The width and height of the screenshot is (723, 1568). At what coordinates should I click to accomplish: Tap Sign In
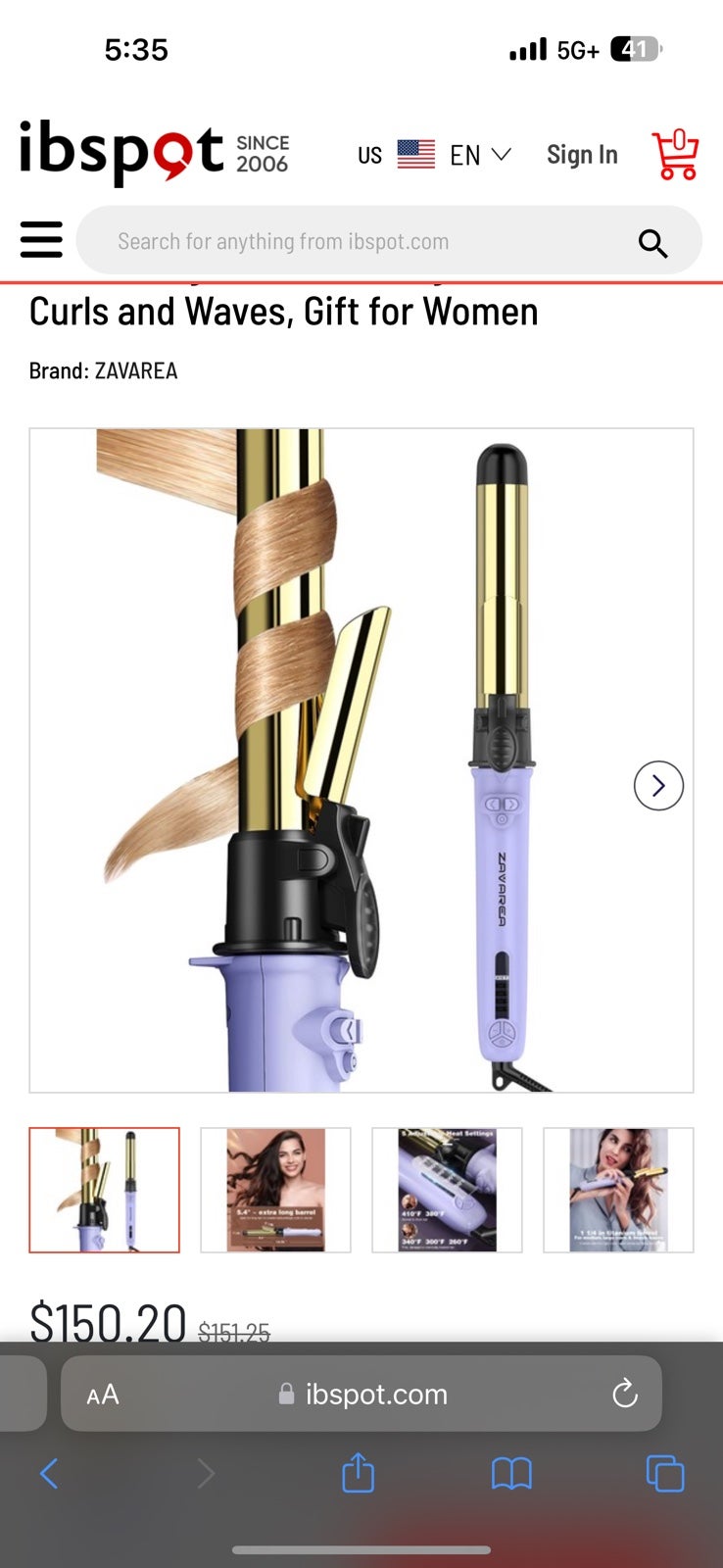pyautogui.click(x=582, y=155)
